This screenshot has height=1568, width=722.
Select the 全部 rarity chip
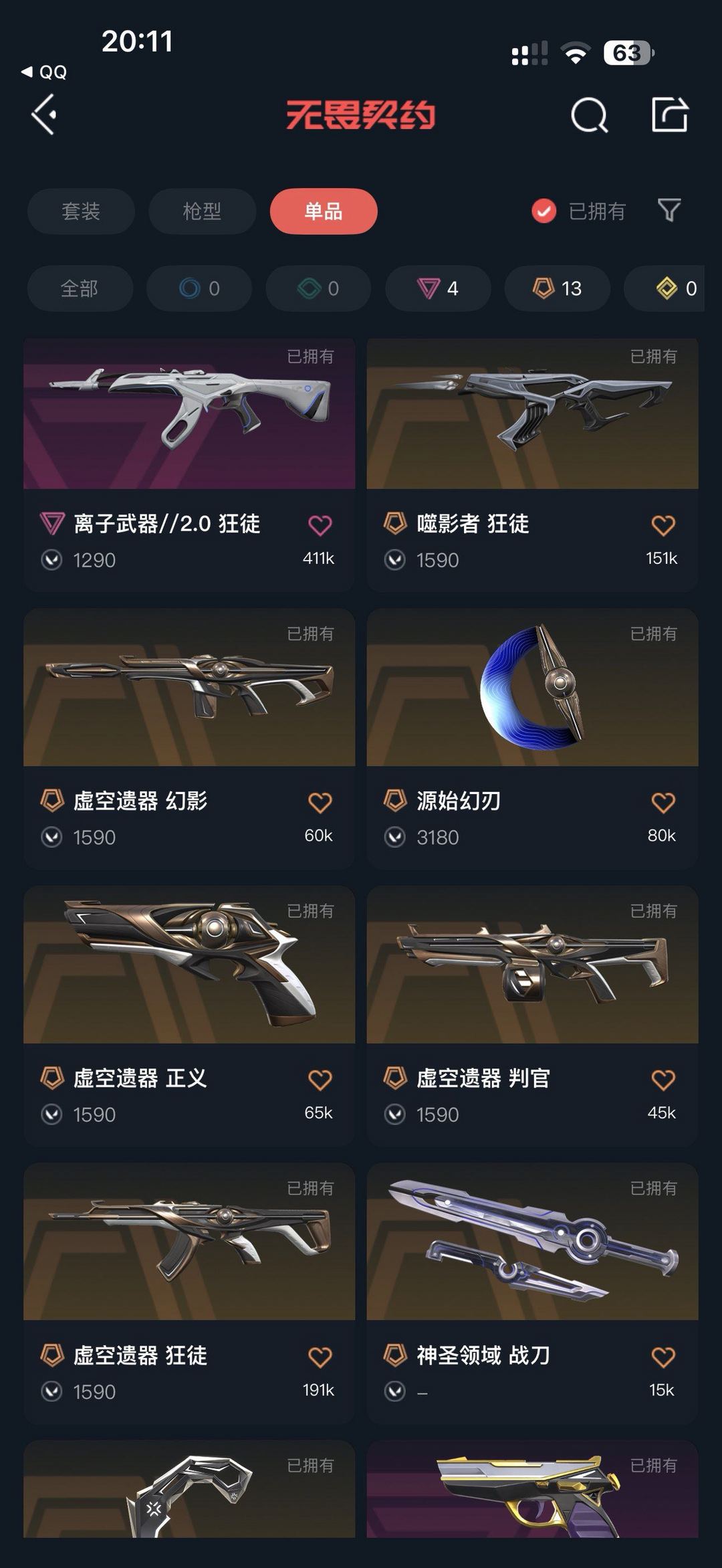coord(80,288)
